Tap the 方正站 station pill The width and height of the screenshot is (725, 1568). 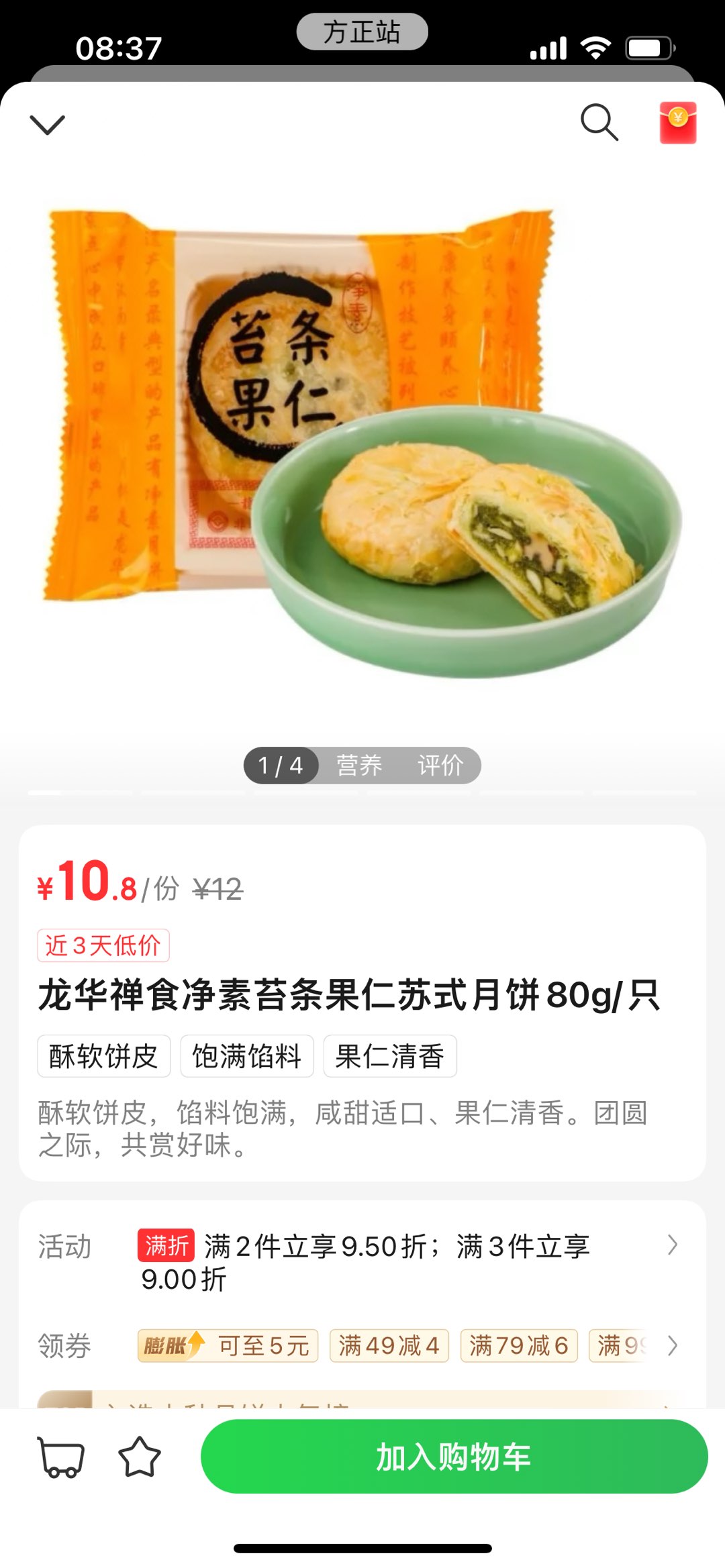coord(362,32)
